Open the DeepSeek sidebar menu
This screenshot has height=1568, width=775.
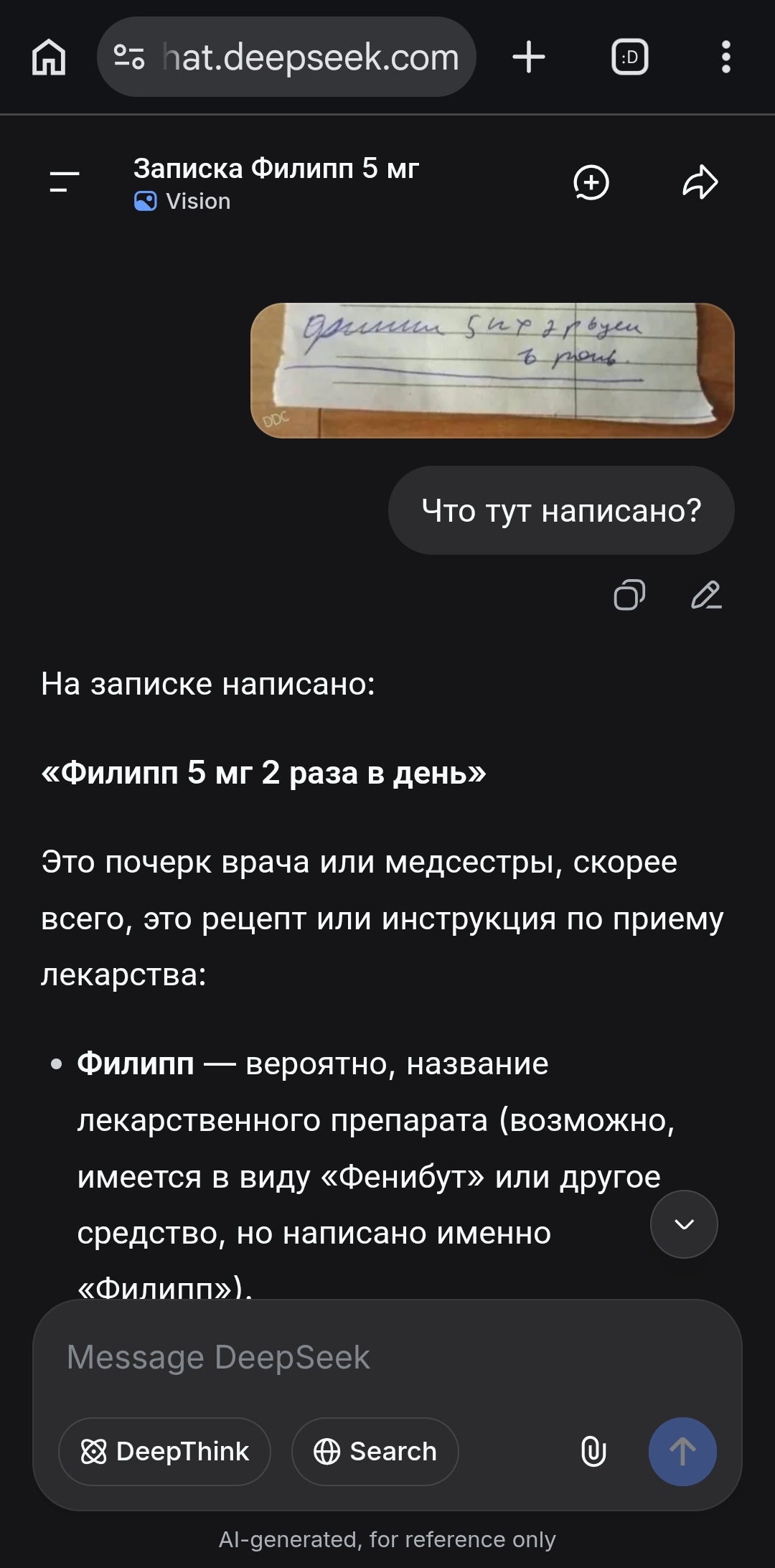[64, 182]
